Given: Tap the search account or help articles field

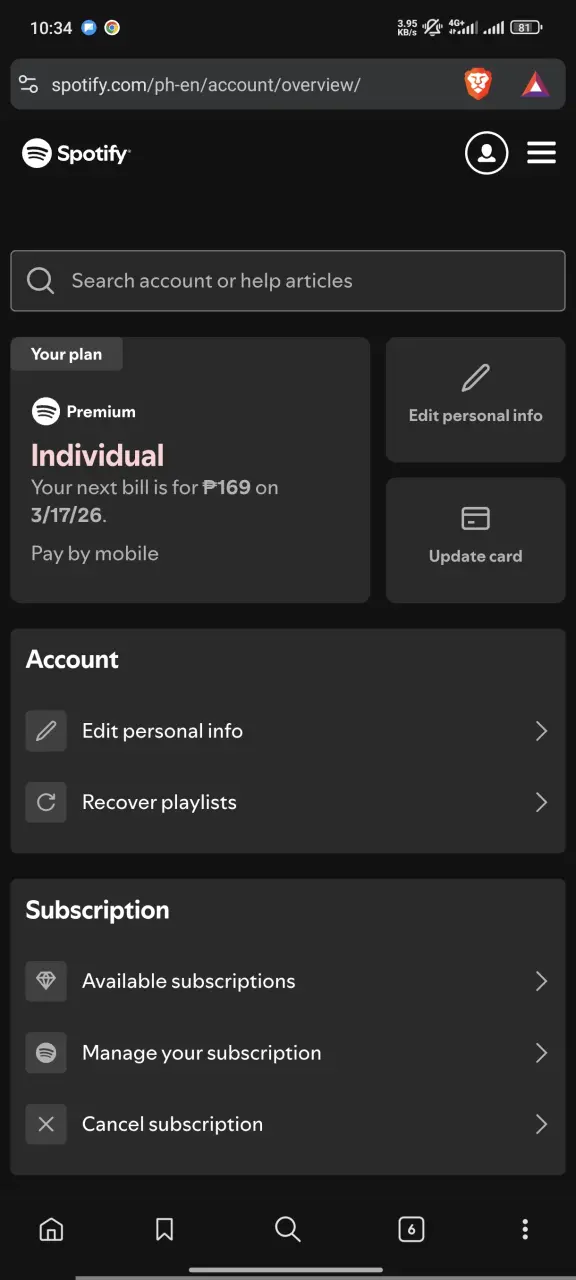Looking at the screenshot, I should (x=288, y=281).
